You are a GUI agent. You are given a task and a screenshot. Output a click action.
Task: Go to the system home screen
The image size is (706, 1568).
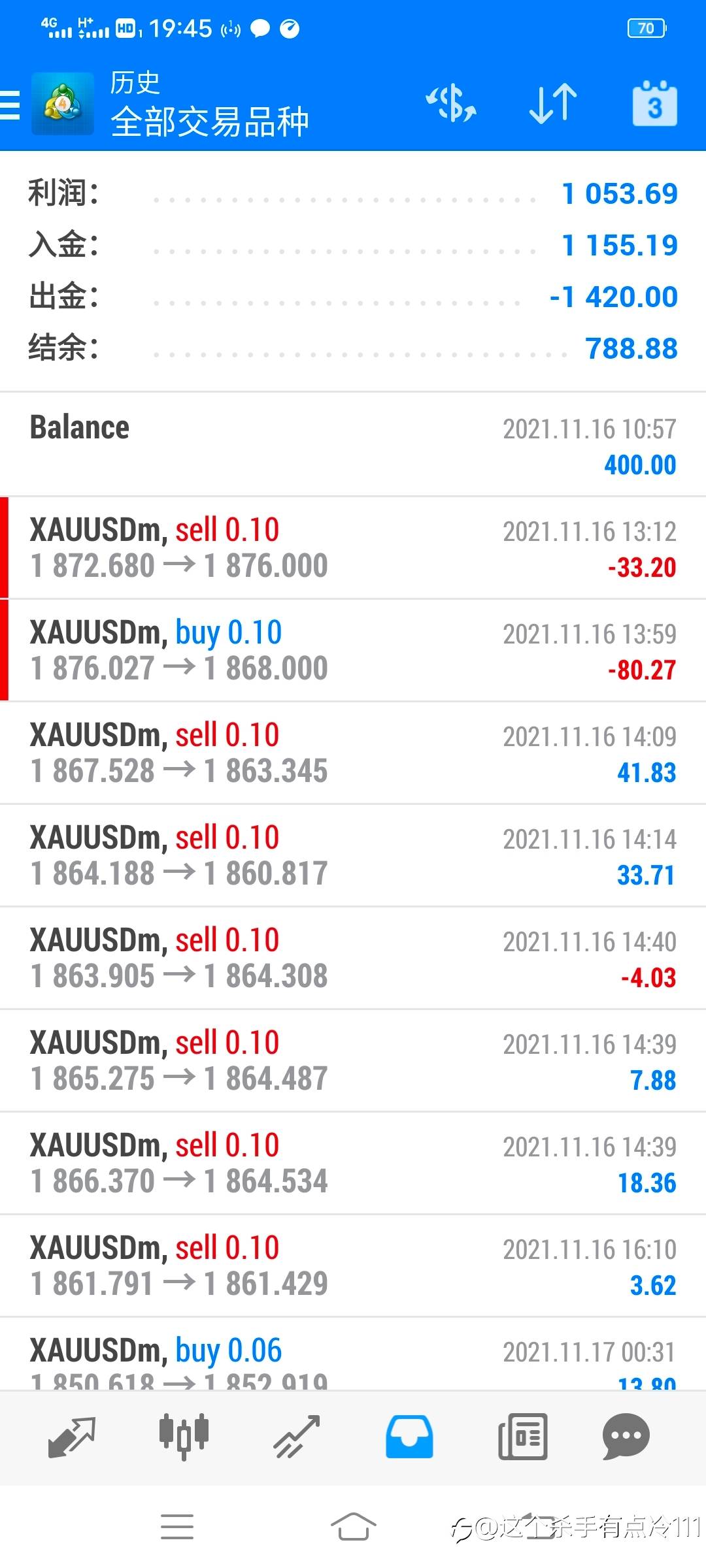(353, 1527)
